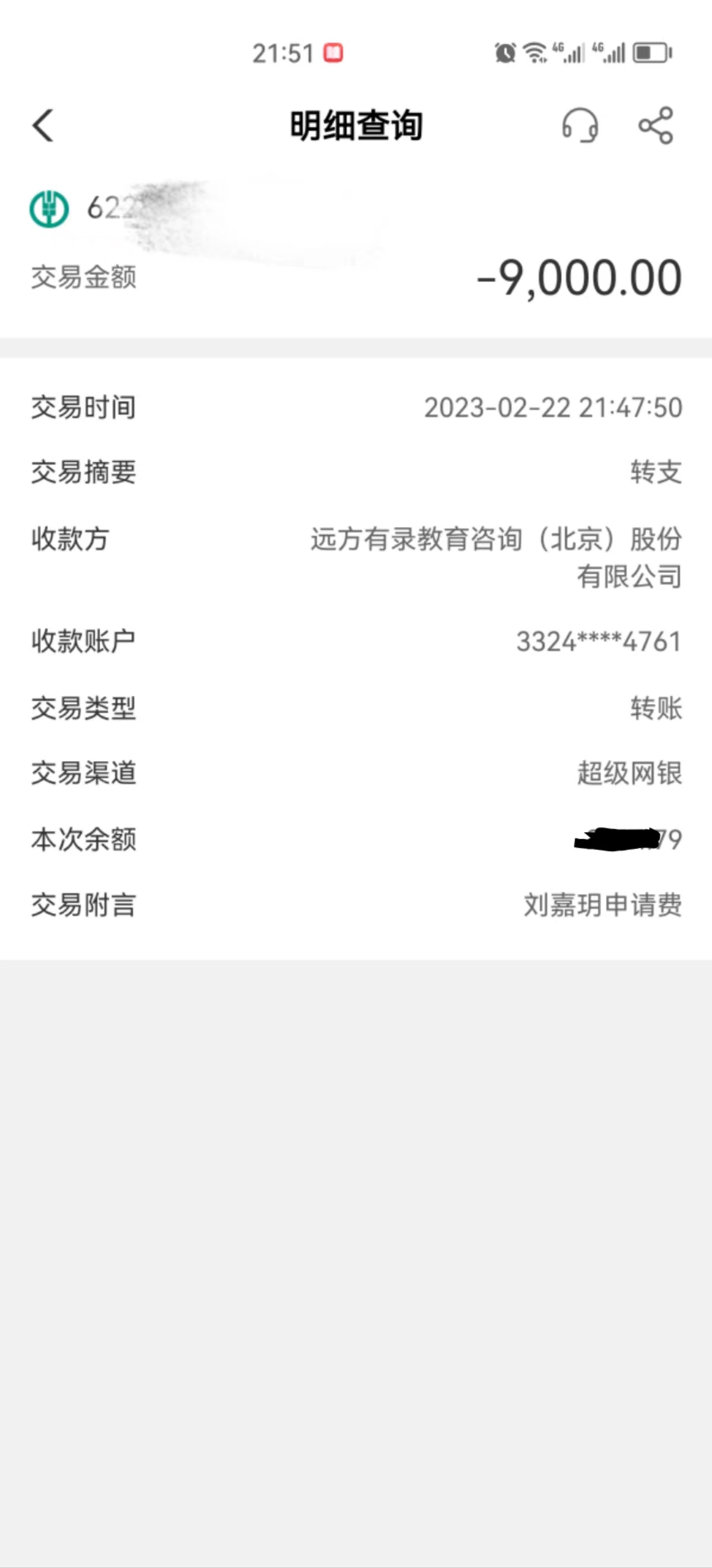The width and height of the screenshot is (712, 1568).
Task: Go back from the 明细查询 page
Action: coord(43,125)
